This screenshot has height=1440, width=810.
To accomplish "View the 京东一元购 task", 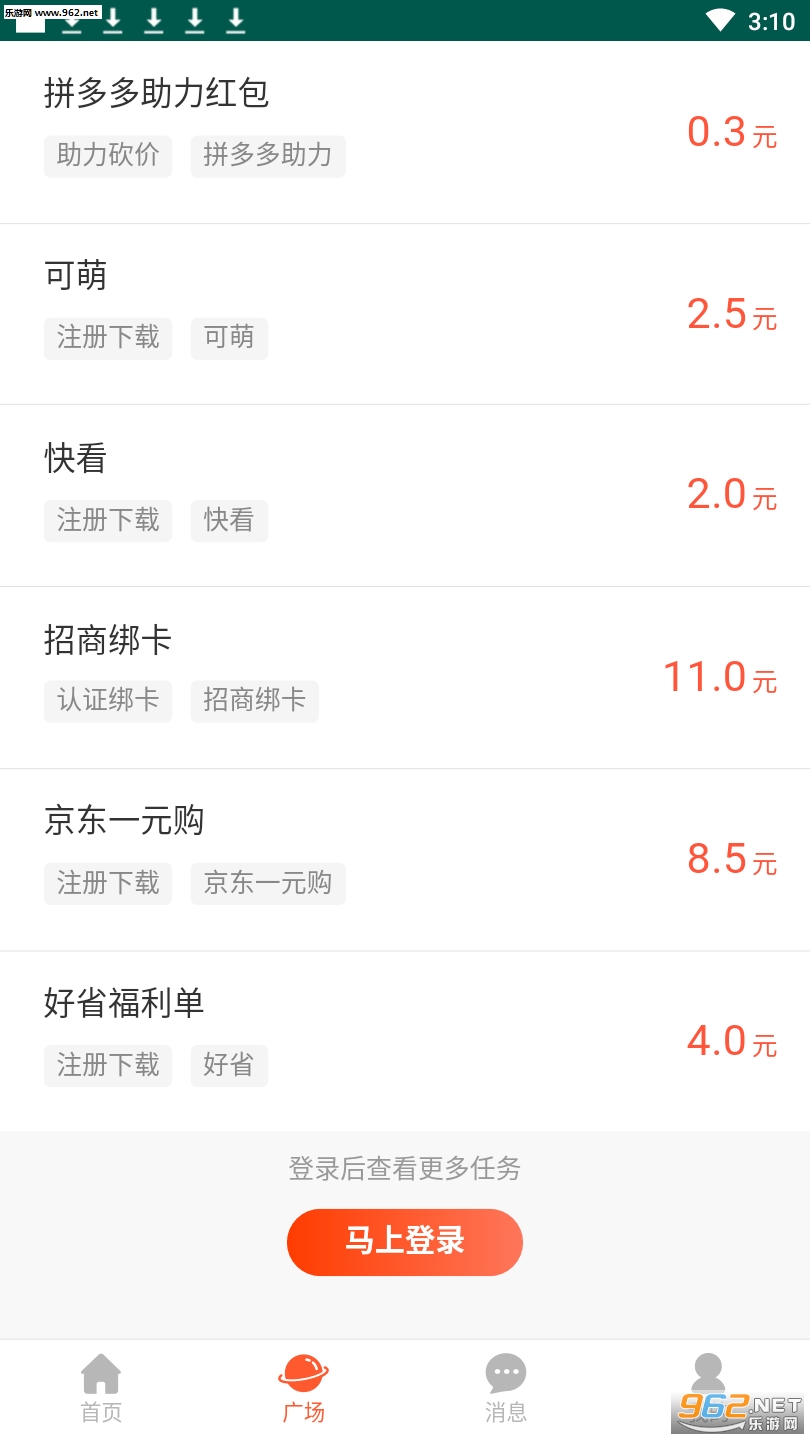I will (x=405, y=860).
